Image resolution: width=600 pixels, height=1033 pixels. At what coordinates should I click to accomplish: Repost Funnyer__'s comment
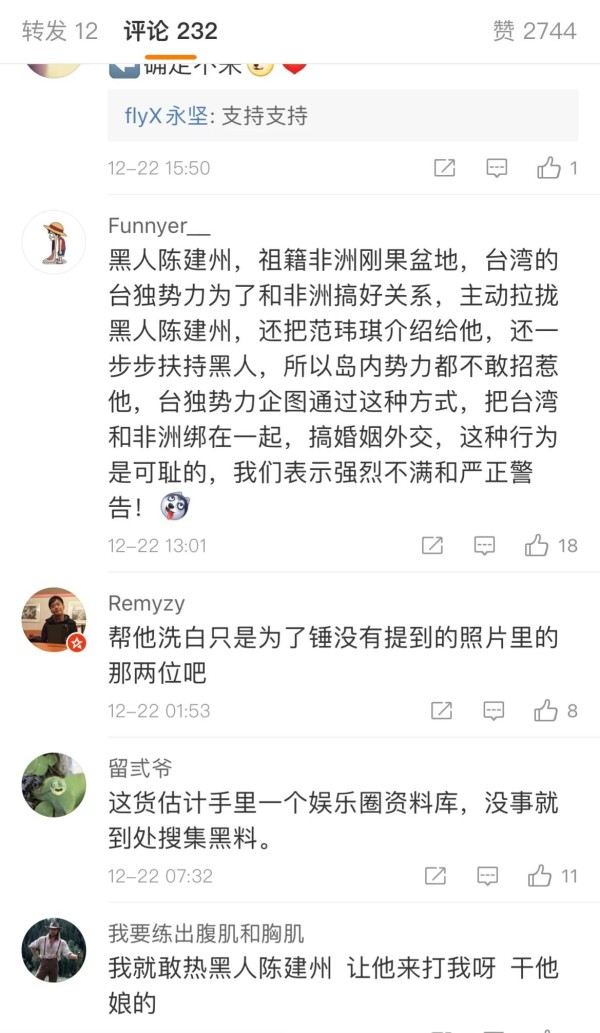point(432,545)
